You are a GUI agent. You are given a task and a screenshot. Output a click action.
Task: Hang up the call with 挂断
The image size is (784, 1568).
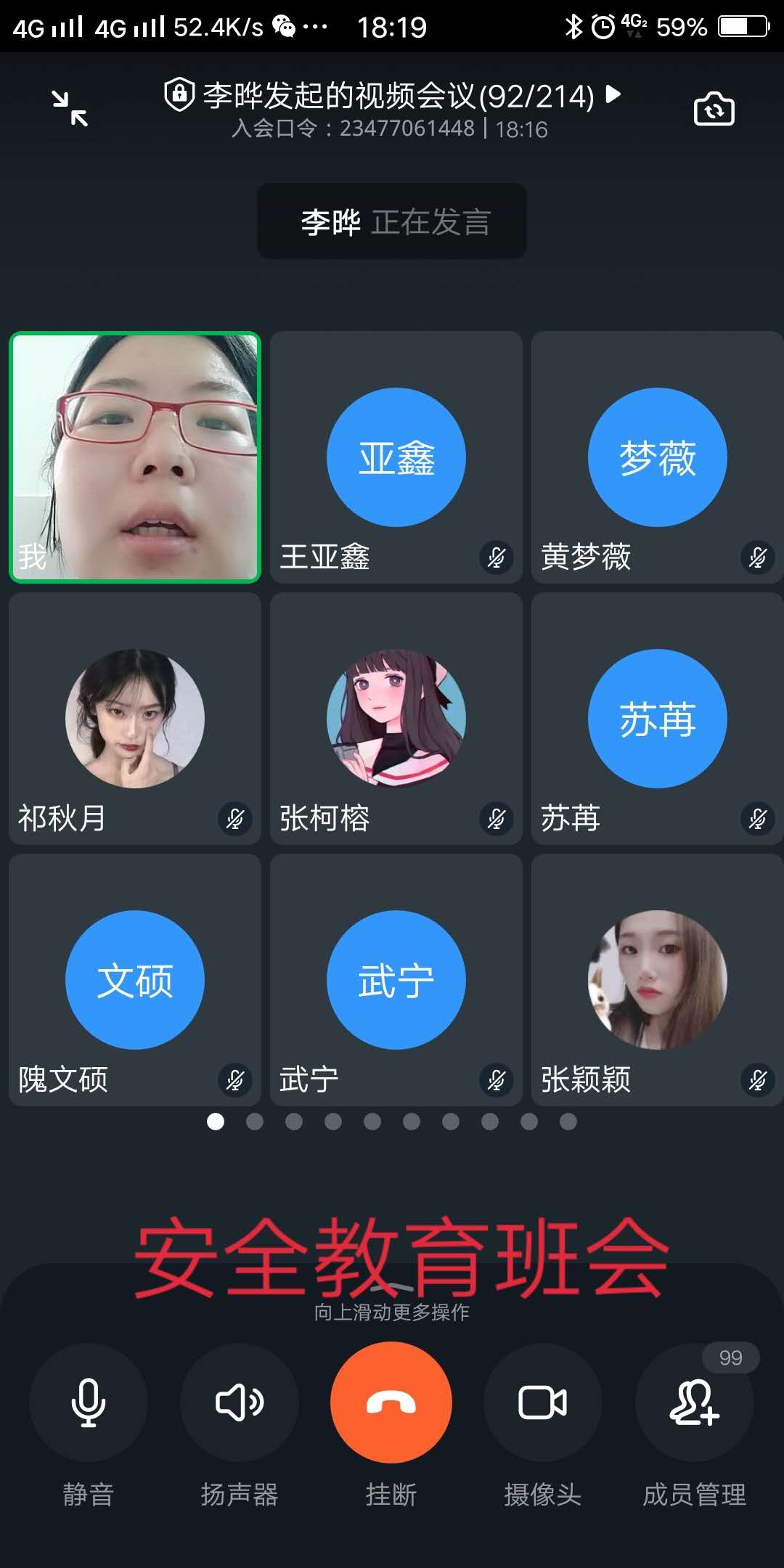pyautogui.click(x=391, y=1402)
